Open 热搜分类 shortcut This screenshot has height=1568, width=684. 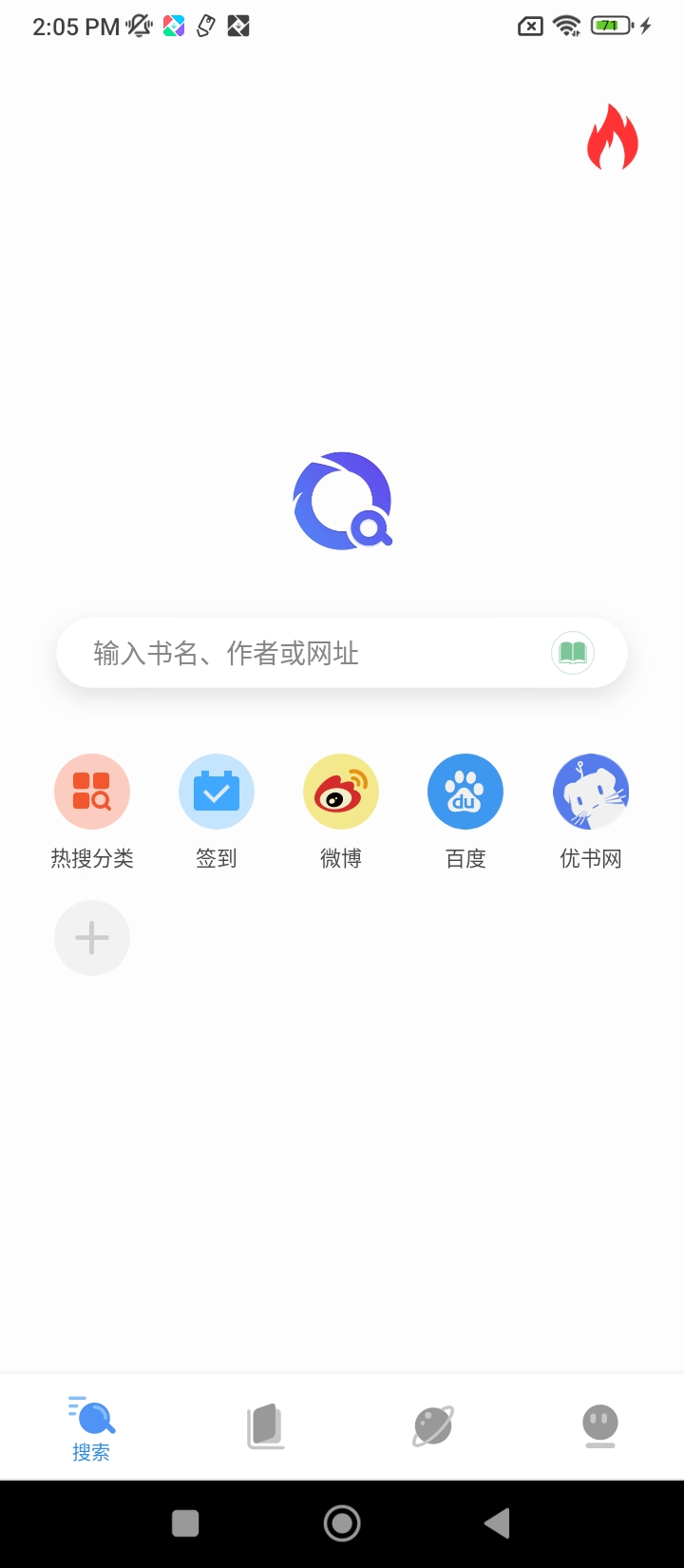pyautogui.click(x=92, y=792)
